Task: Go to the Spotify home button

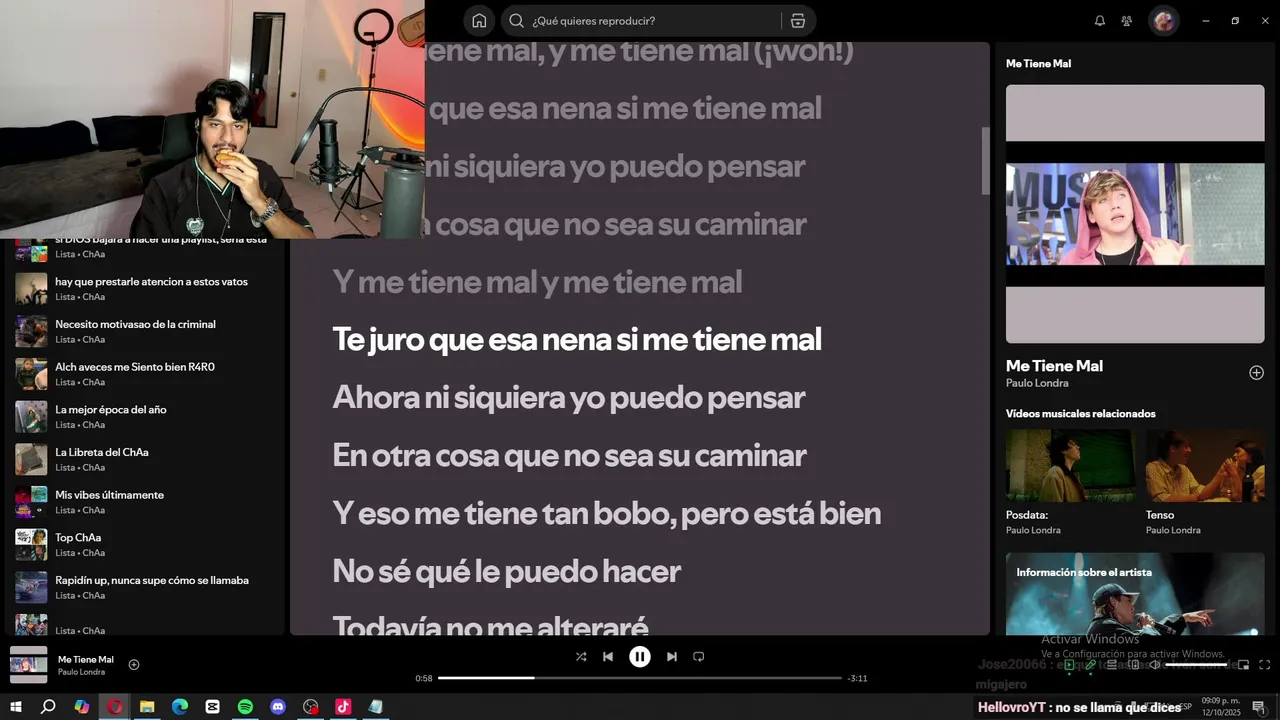Action: coord(479,21)
